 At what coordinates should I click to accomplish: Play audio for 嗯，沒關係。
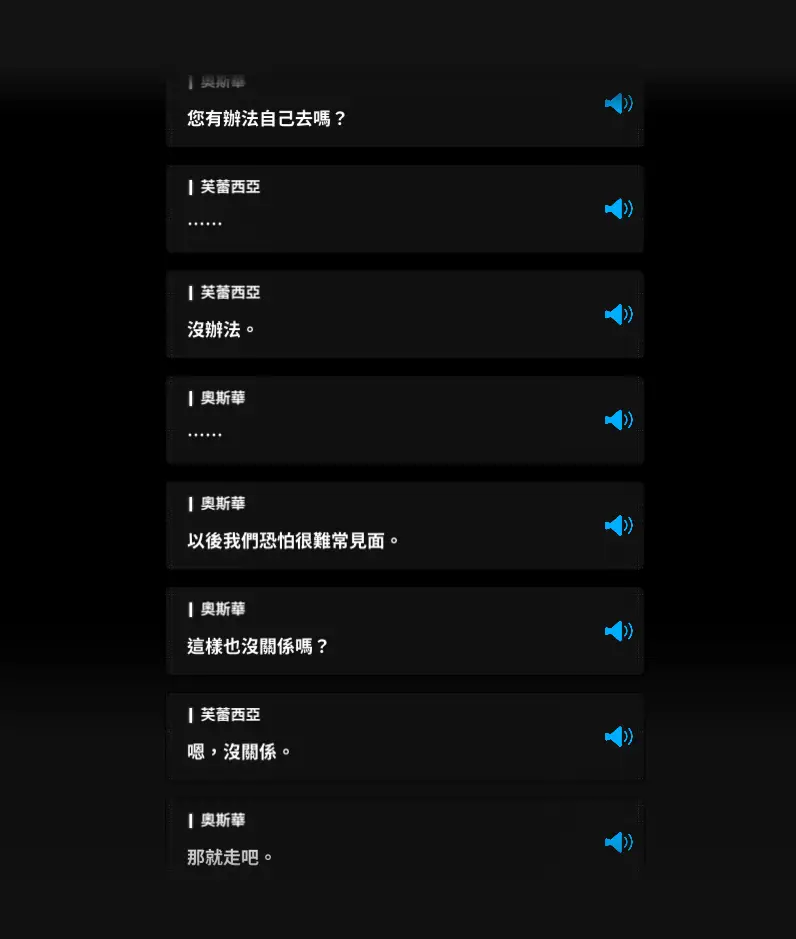click(618, 737)
